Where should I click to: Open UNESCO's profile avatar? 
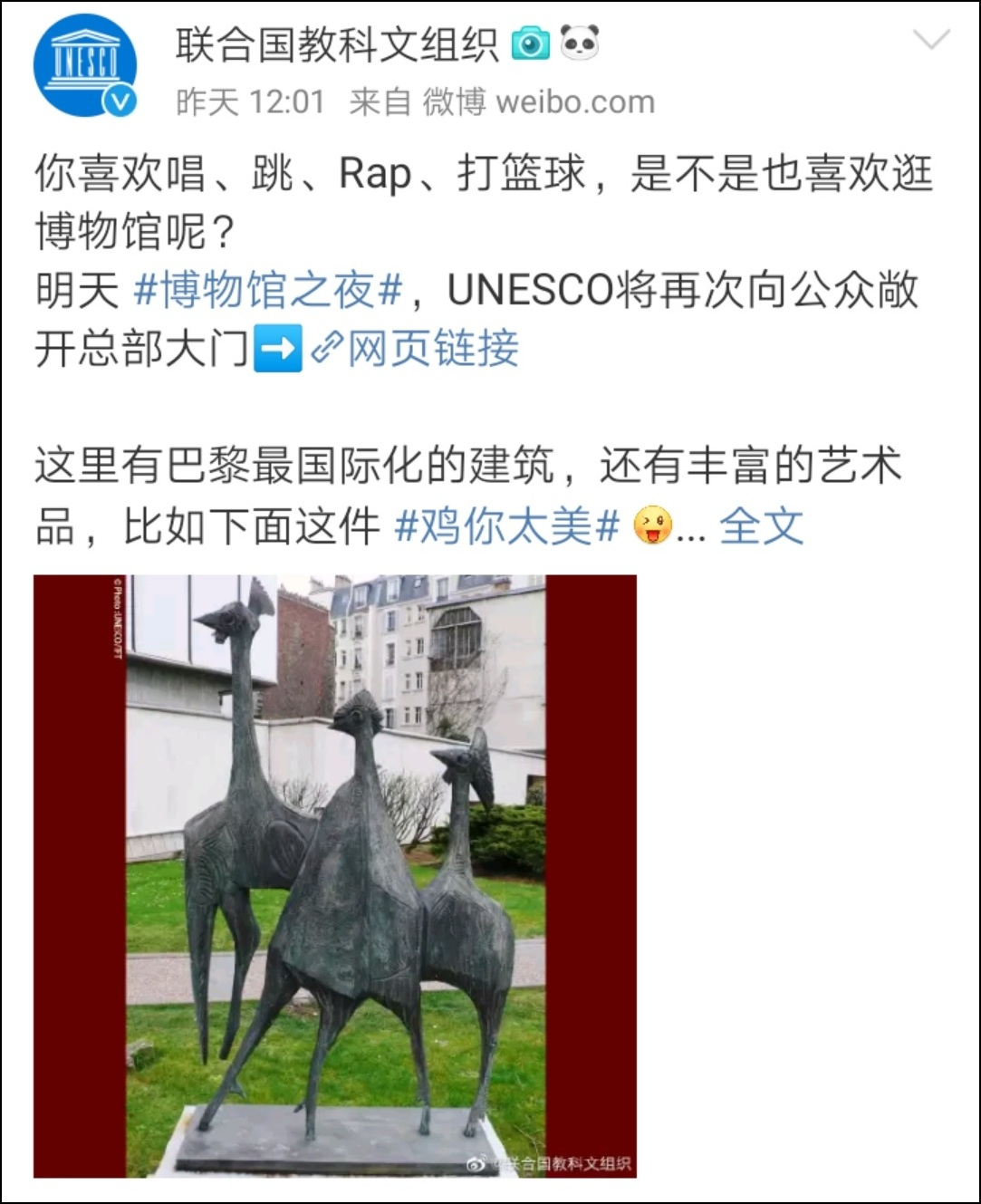coord(83,67)
